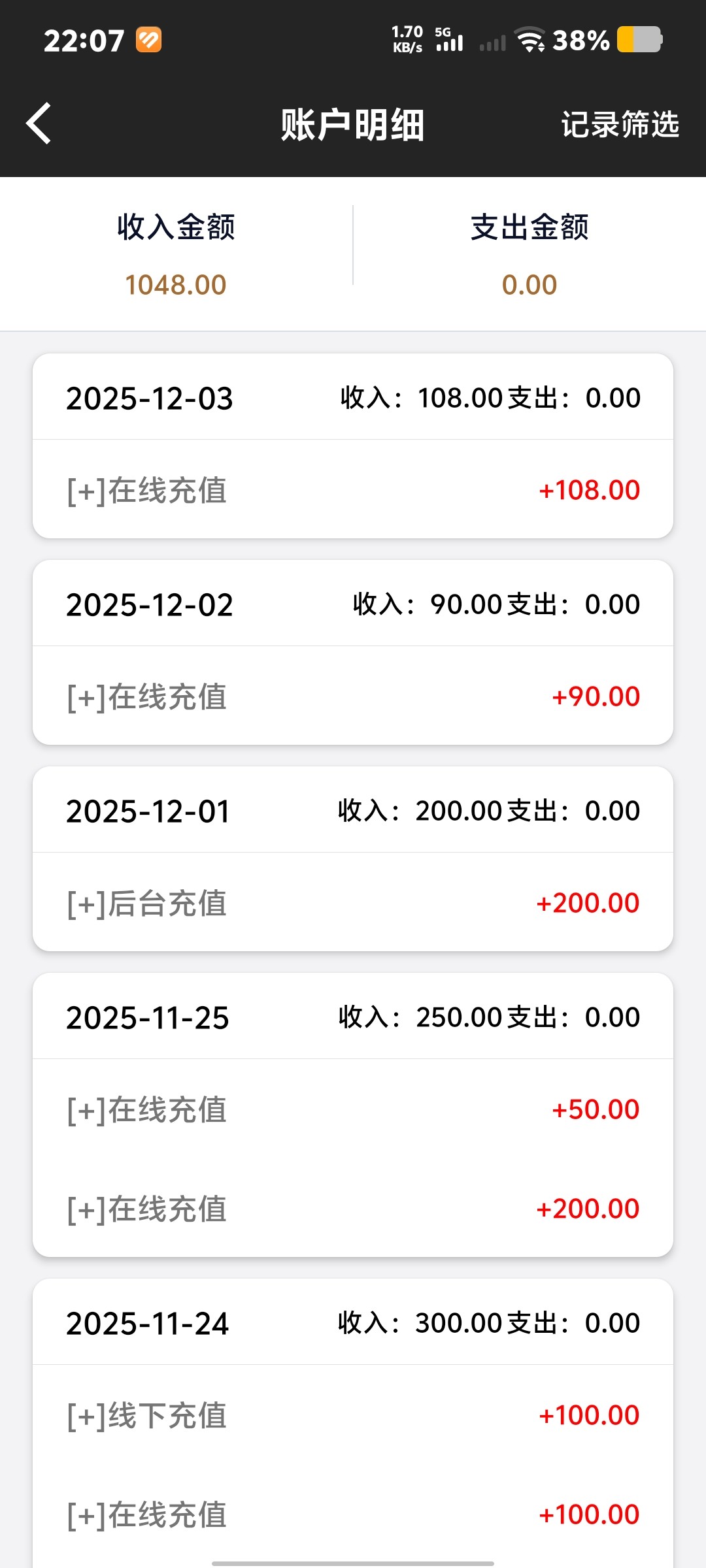The width and height of the screenshot is (706, 1568).
Task: Open the 记录筛选 record filter
Action: (620, 124)
